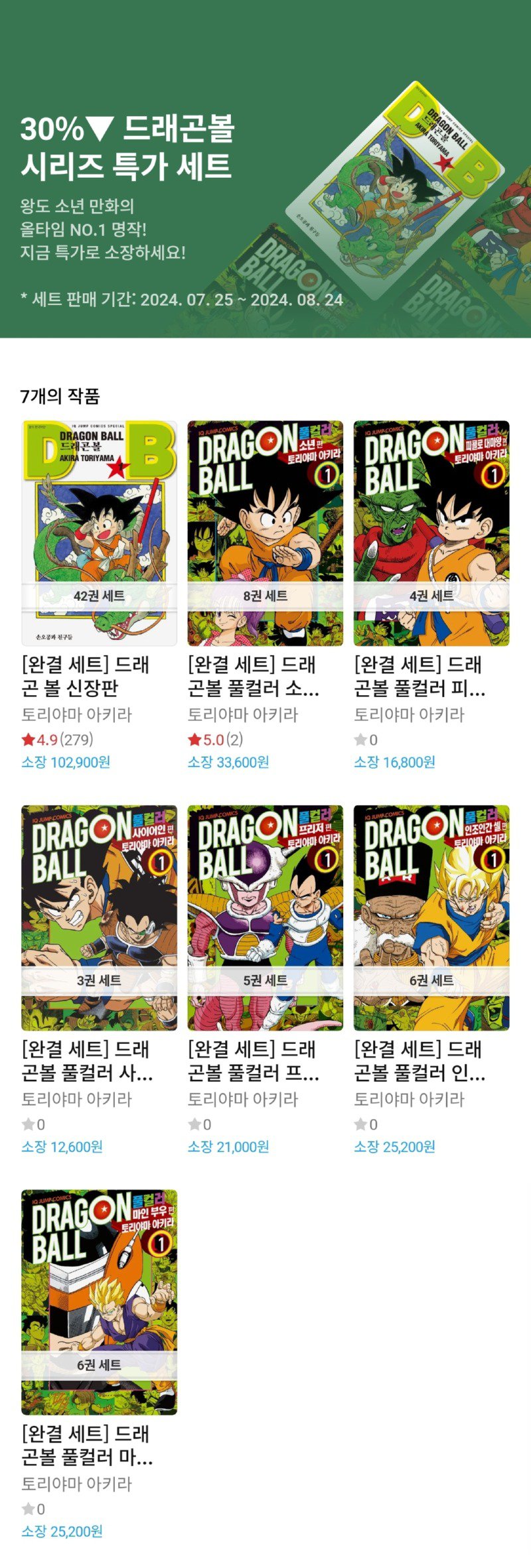
Task: Tap the 풀컬러 인조인간 셀편 set card
Action: point(431,917)
